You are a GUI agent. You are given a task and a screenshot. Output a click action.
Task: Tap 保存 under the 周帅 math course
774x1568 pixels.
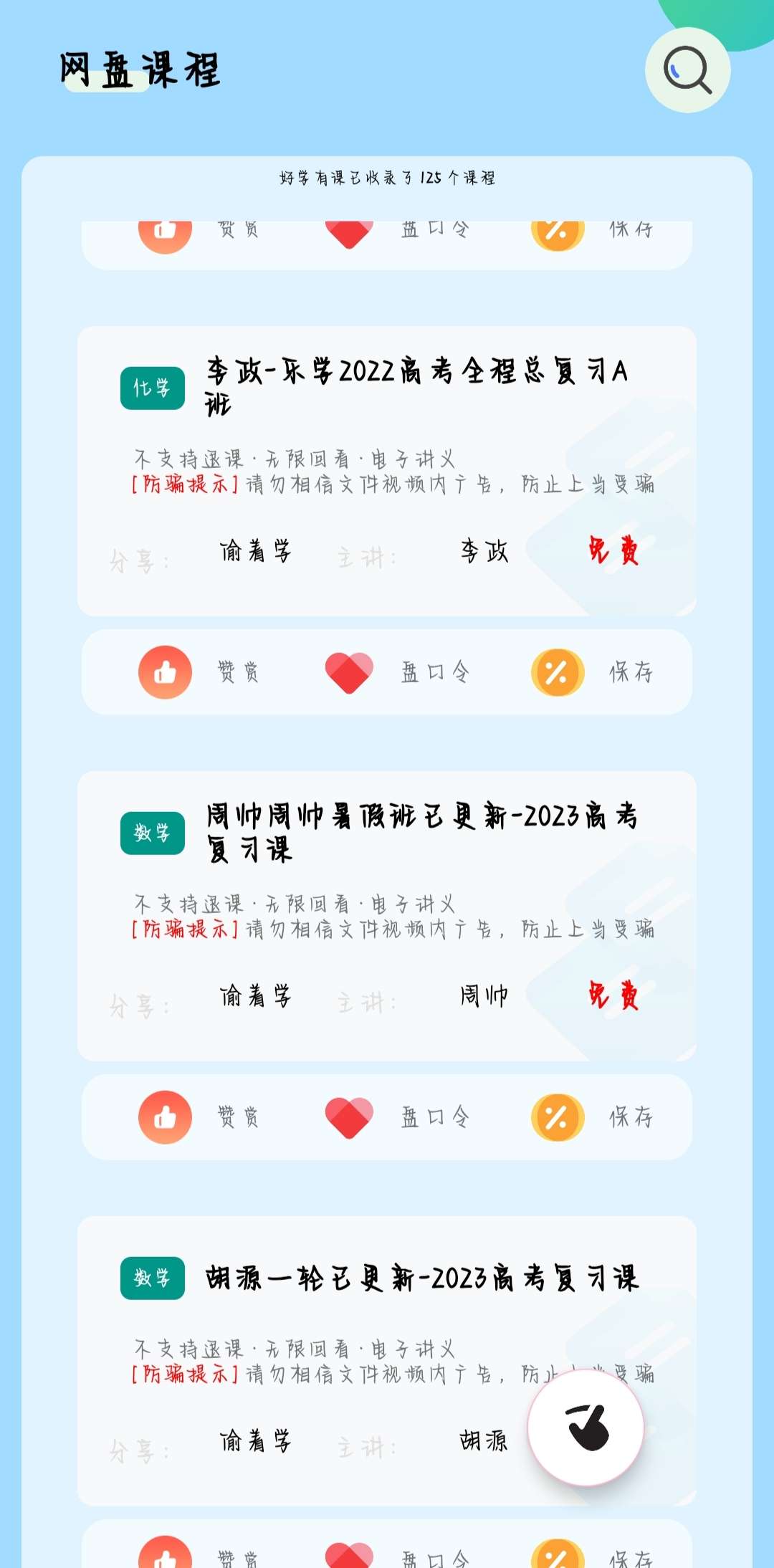point(593,1117)
